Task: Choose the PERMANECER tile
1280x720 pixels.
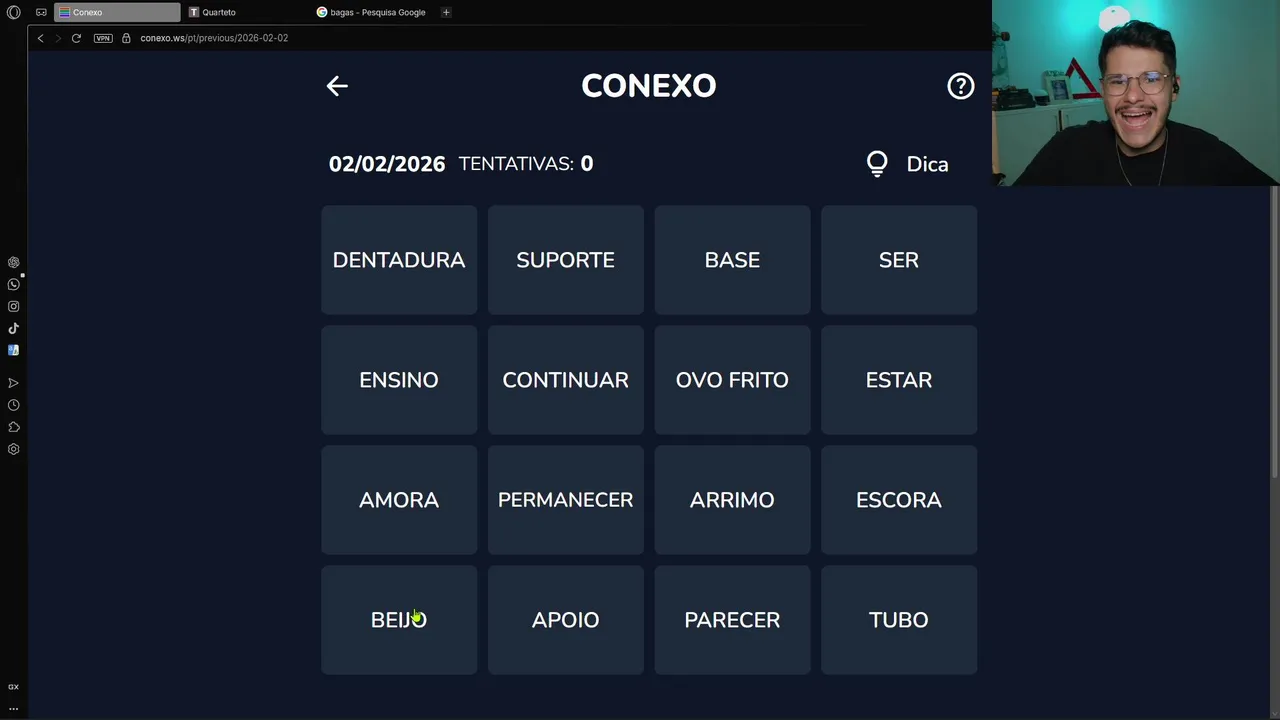Action: [565, 500]
